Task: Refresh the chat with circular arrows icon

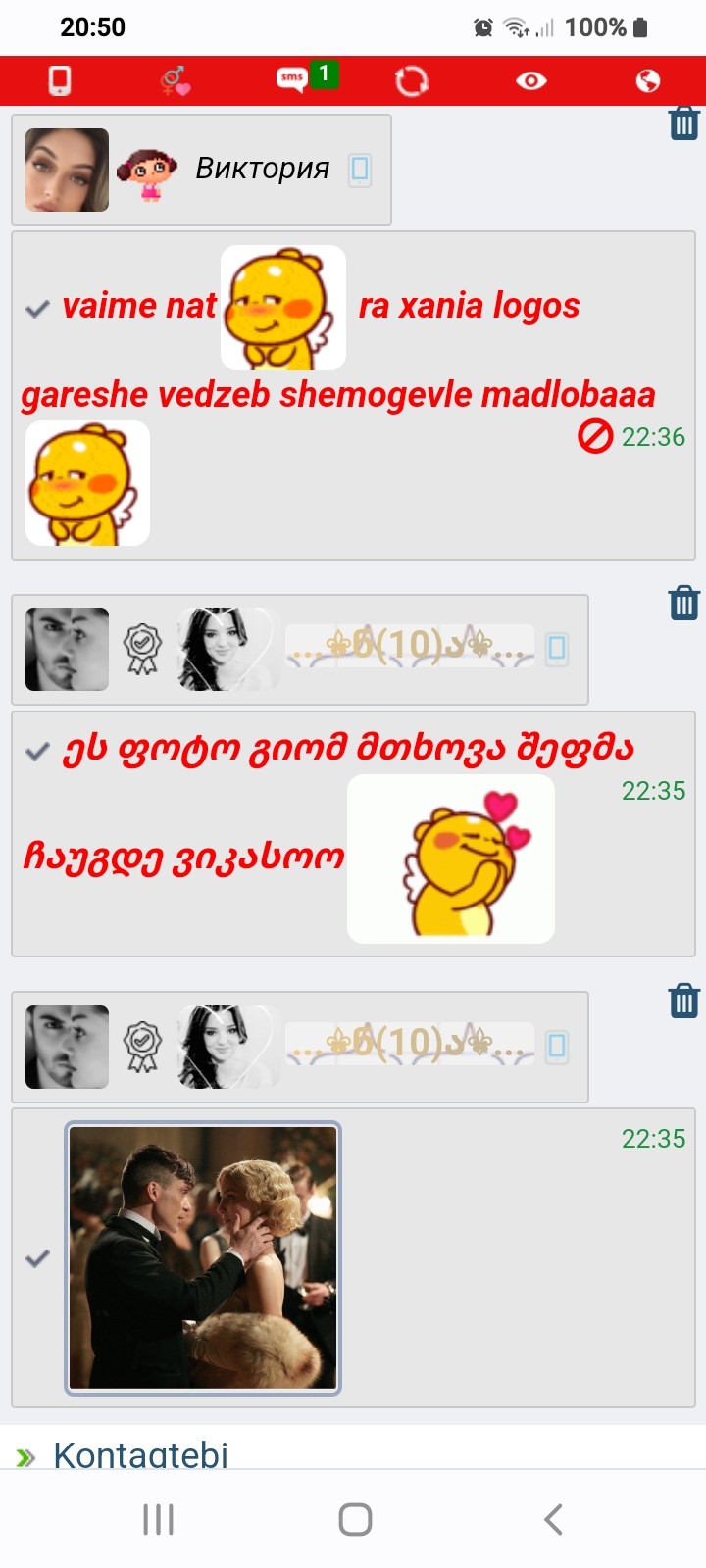Action: click(412, 80)
